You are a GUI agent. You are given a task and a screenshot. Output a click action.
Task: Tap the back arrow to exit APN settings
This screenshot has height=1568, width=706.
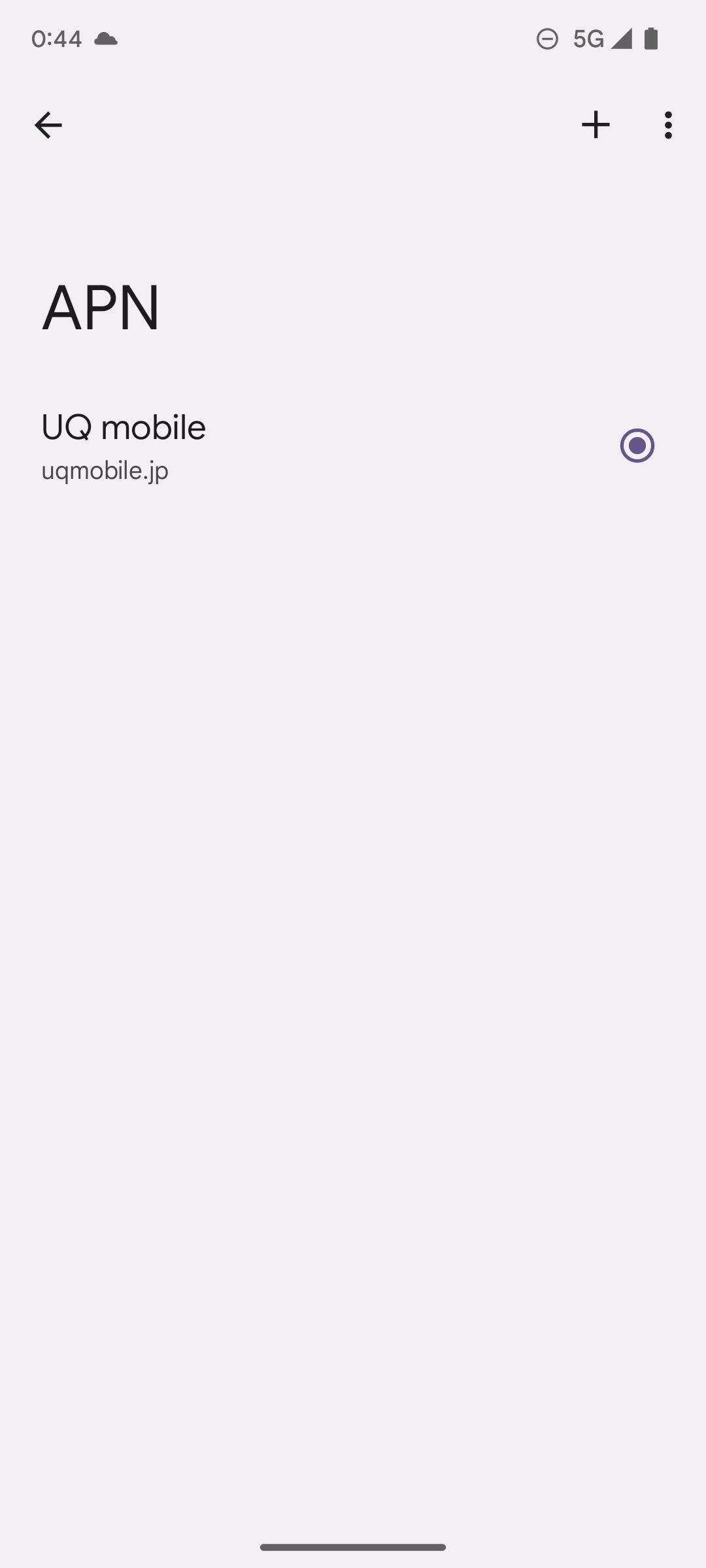pos(48,125)
